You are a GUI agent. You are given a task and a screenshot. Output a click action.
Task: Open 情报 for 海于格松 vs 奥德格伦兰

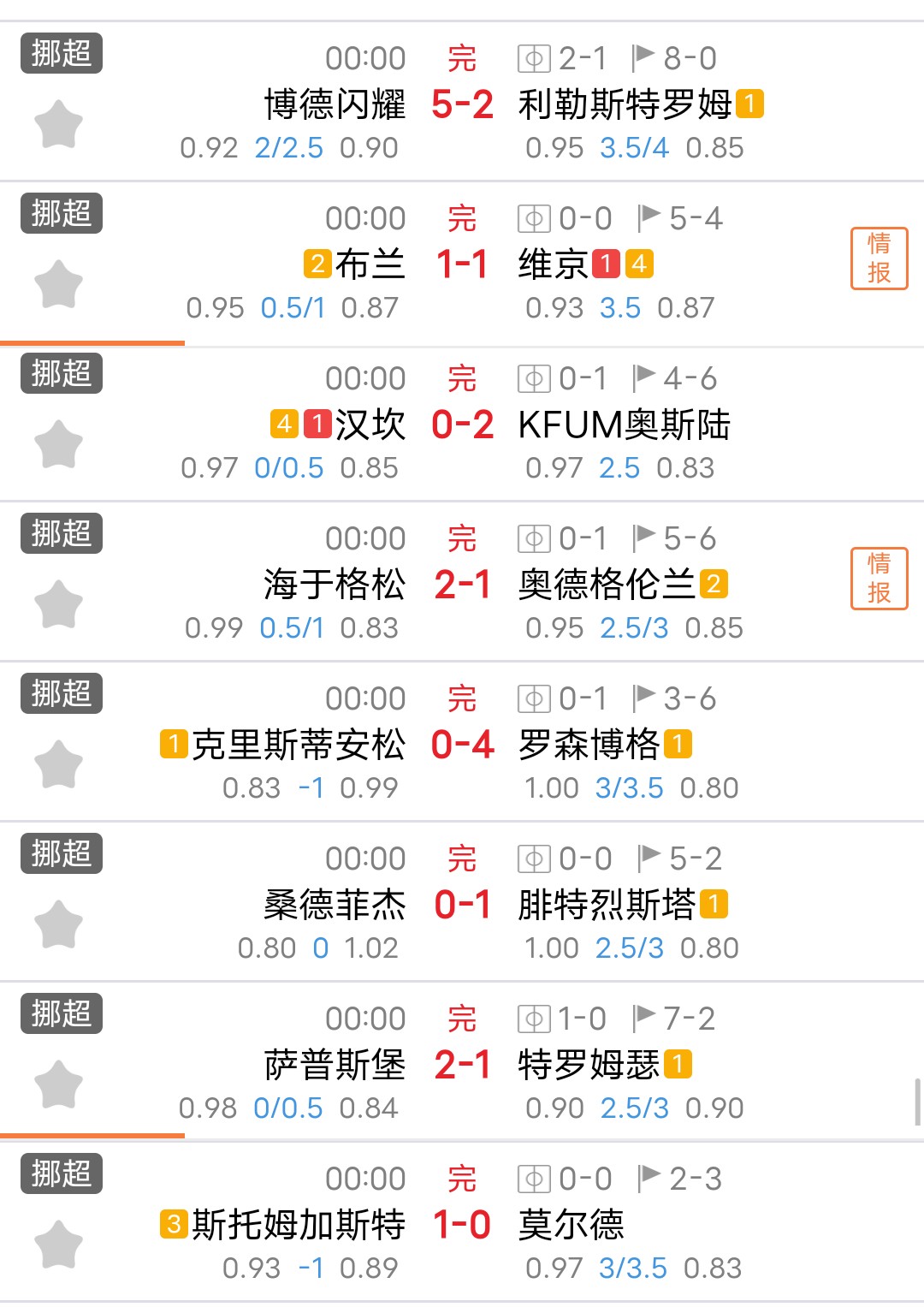click(x=879, y=579)
